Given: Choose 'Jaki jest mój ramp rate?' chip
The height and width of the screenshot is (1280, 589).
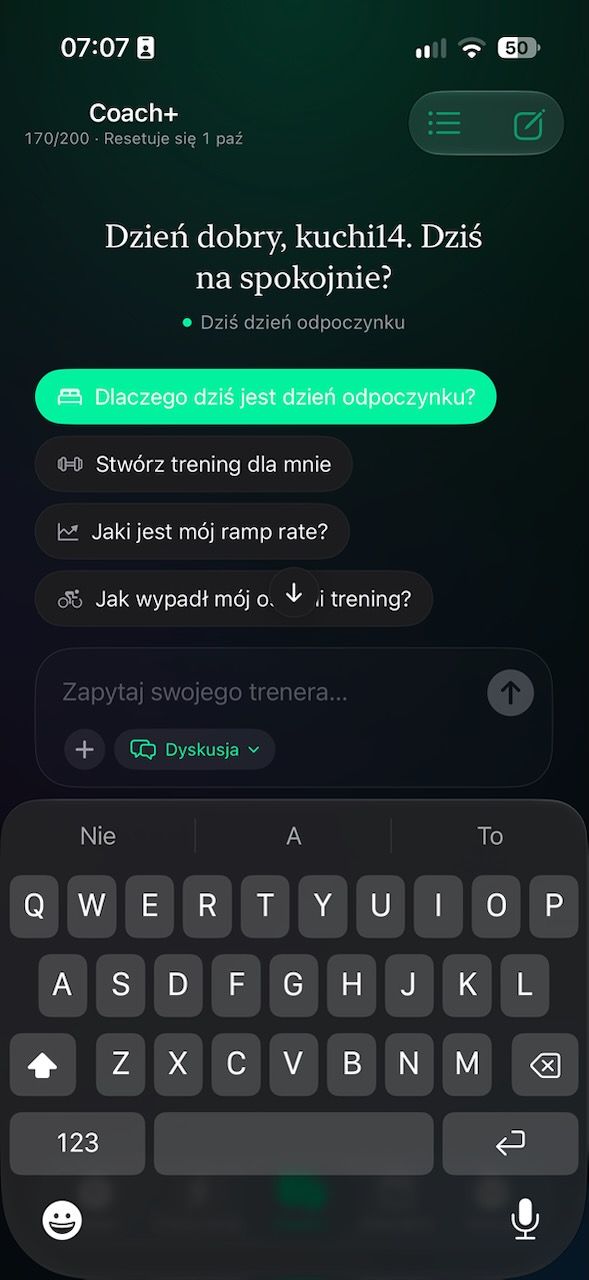Looking at the screenshot, I should [x=192, y=532].
